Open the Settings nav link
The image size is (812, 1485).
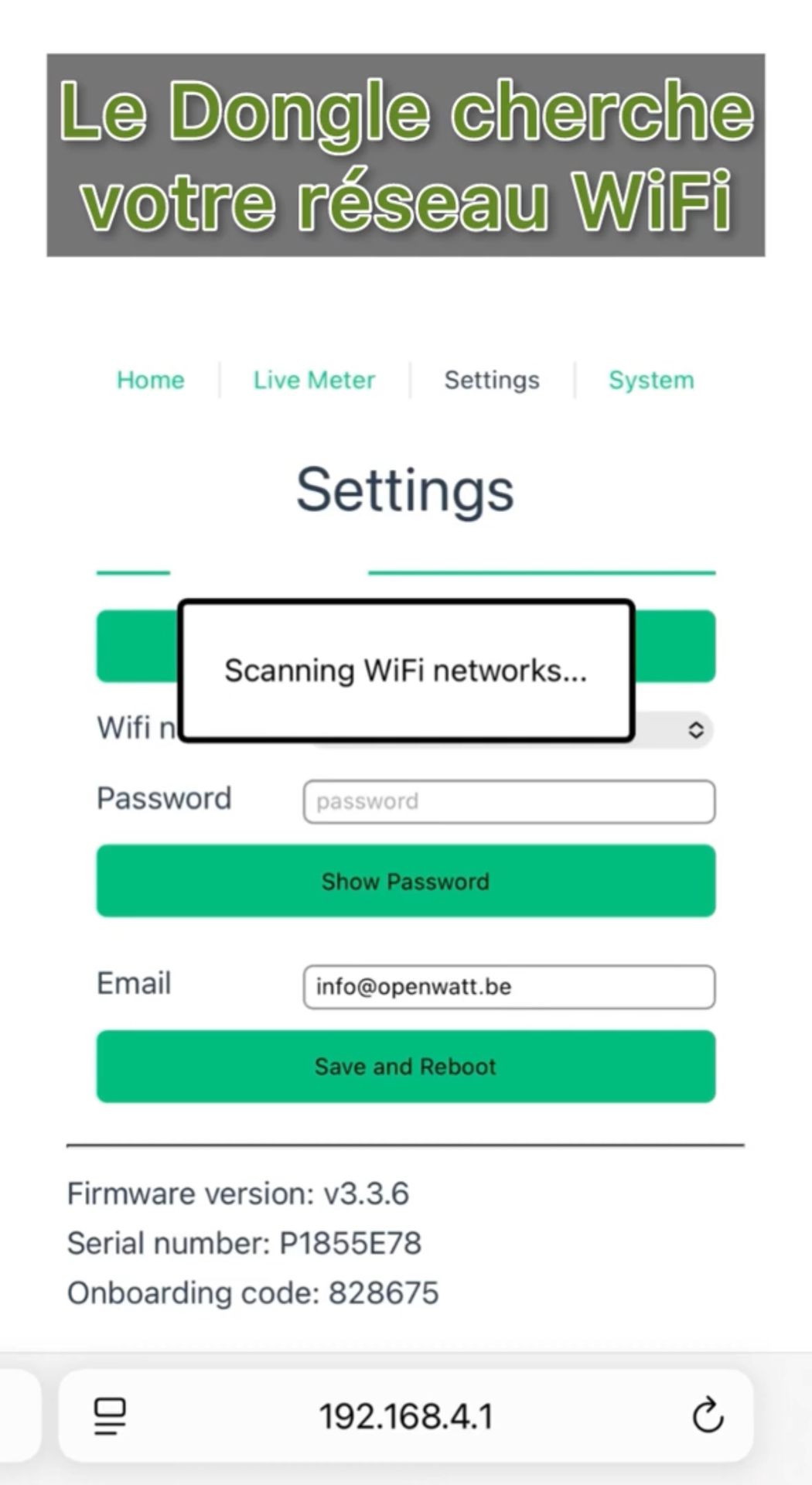(492, 380)
